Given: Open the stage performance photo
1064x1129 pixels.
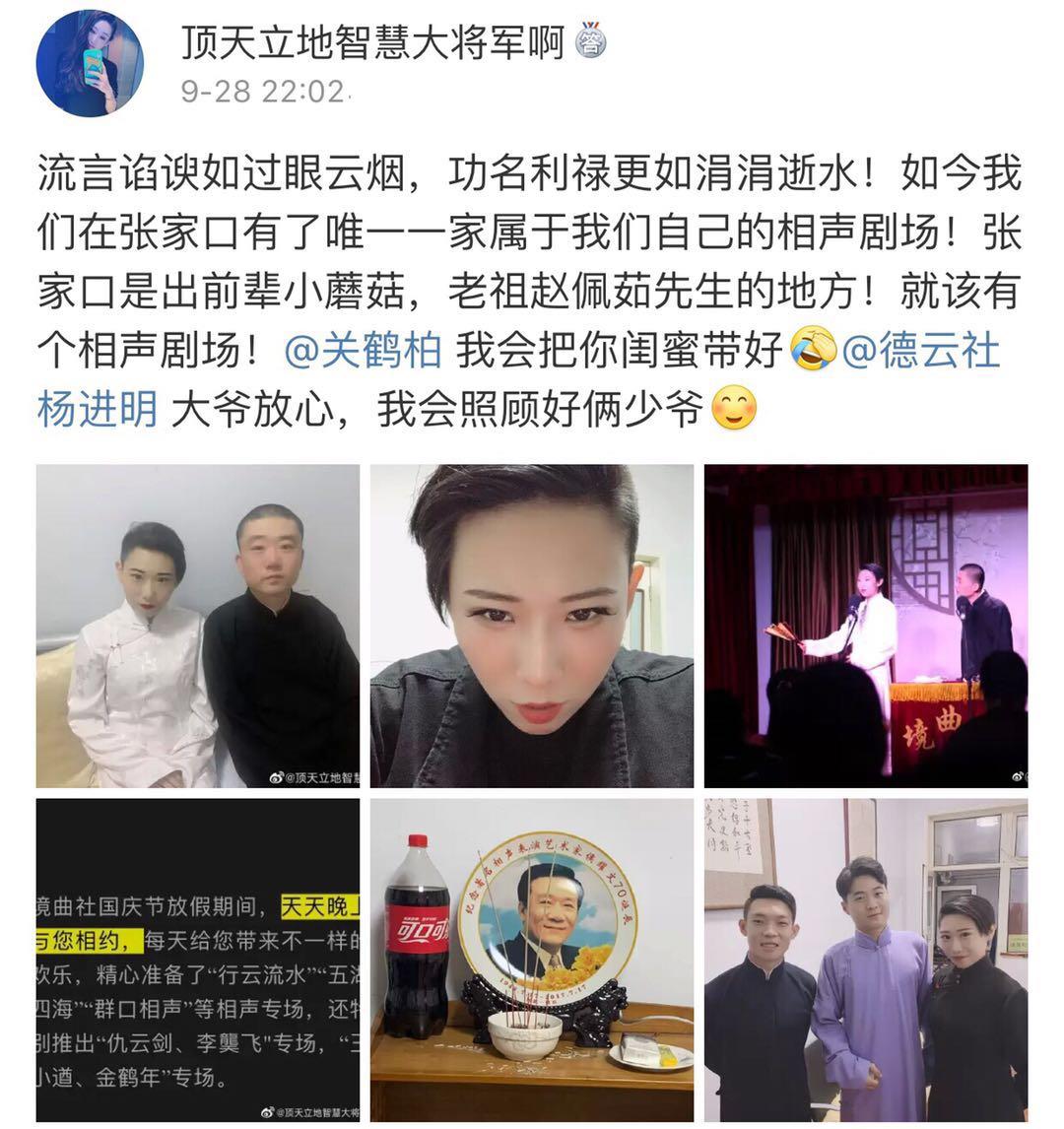Looking at the screenshot, I should 865,626.
